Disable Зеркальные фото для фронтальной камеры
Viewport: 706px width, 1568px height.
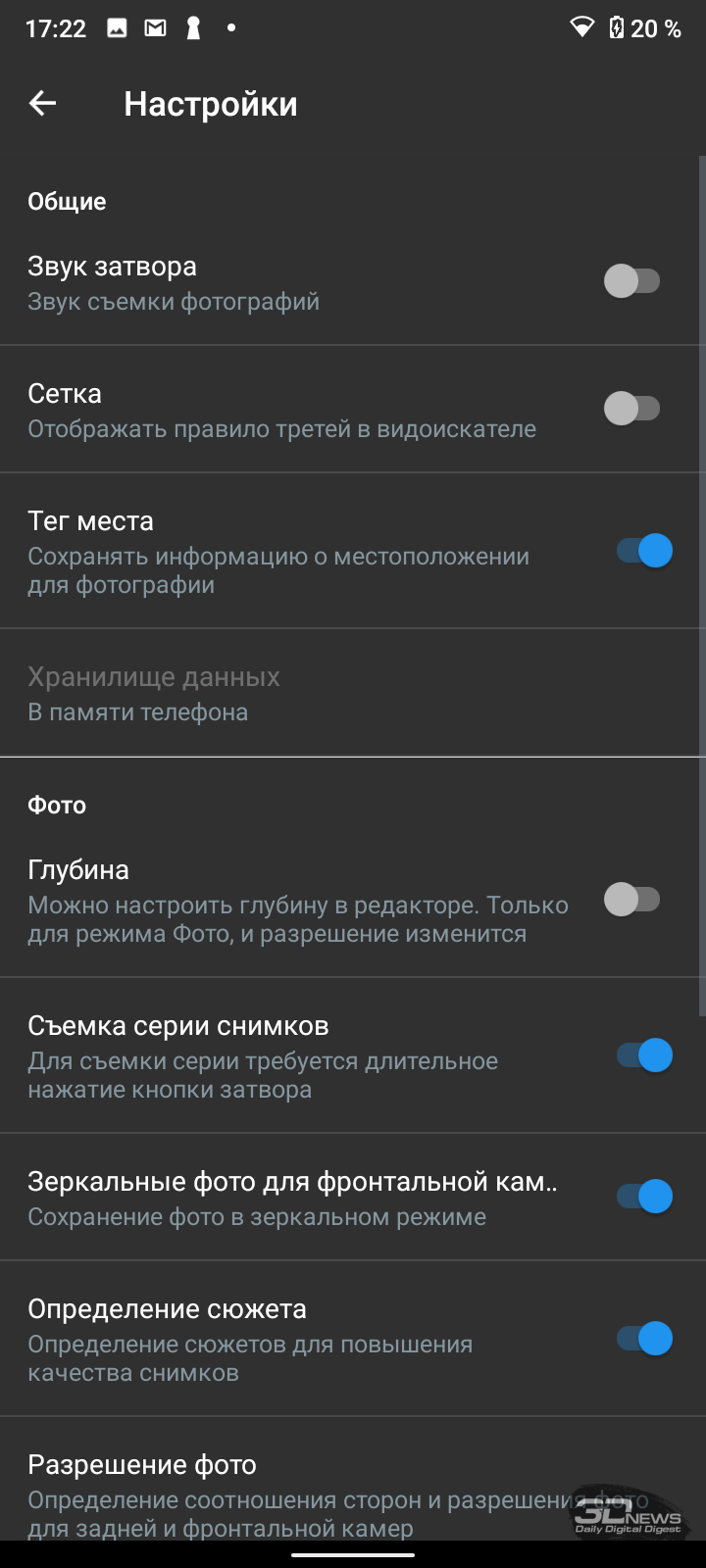click(x=644, y=1197)
